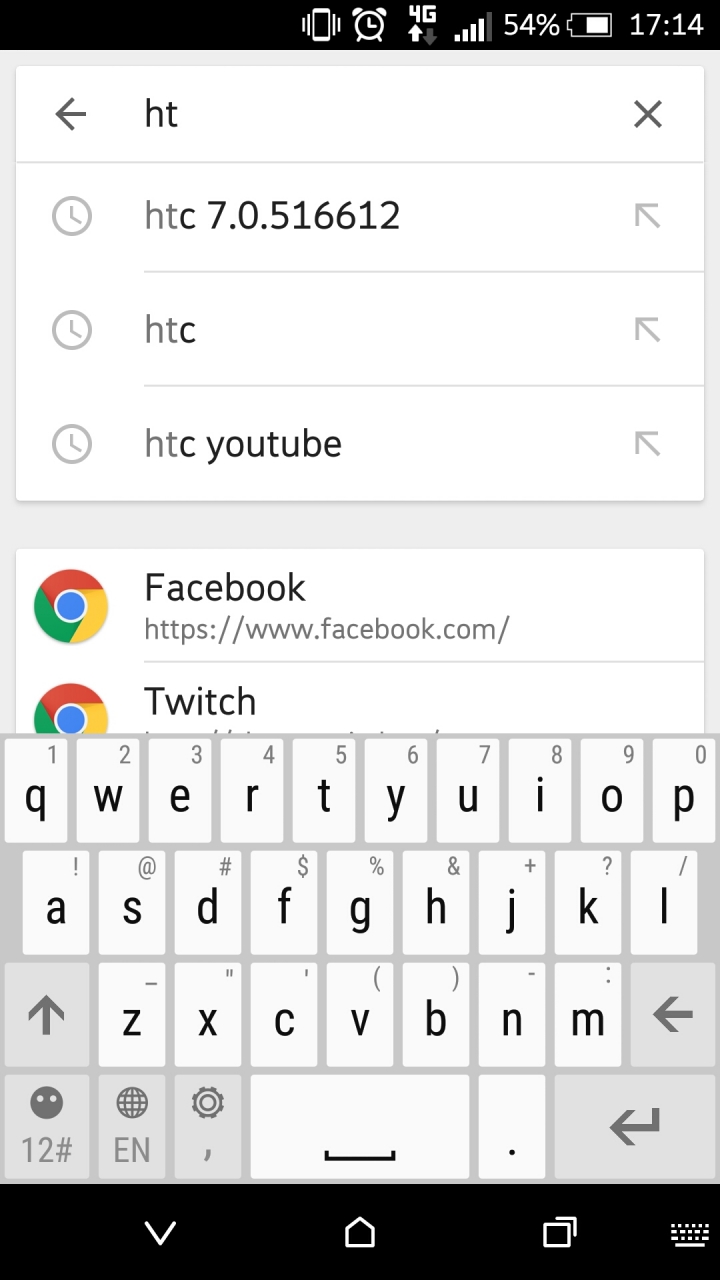Image resolution: width=720 pixels, height=1280 pixels.
Task: Tap the enter key to search
Action: 635,1127
